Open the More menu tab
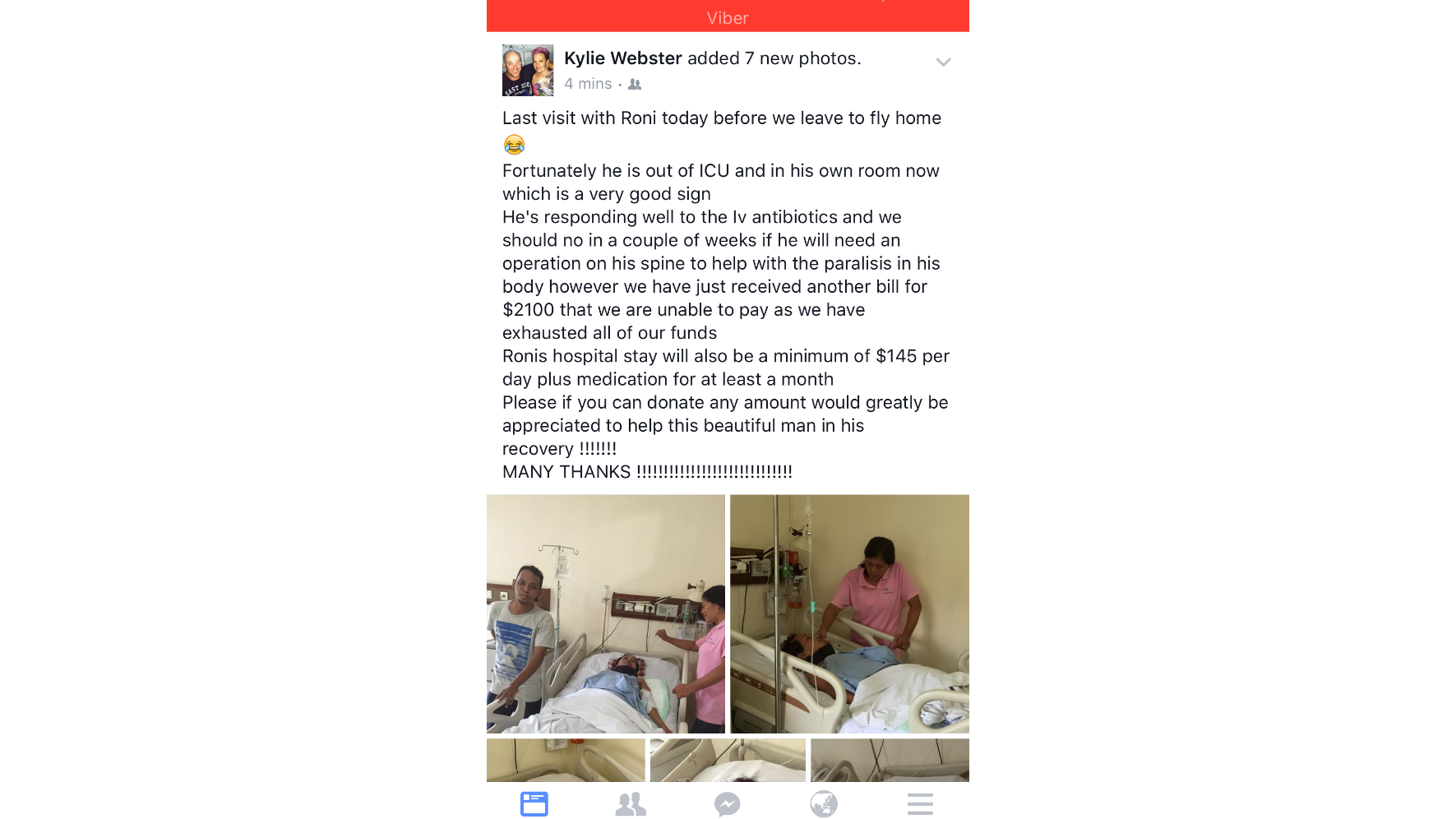Image resolution: width=1456 pixels, height=819 pixels. pyautogui.click(x=920, y=803)
